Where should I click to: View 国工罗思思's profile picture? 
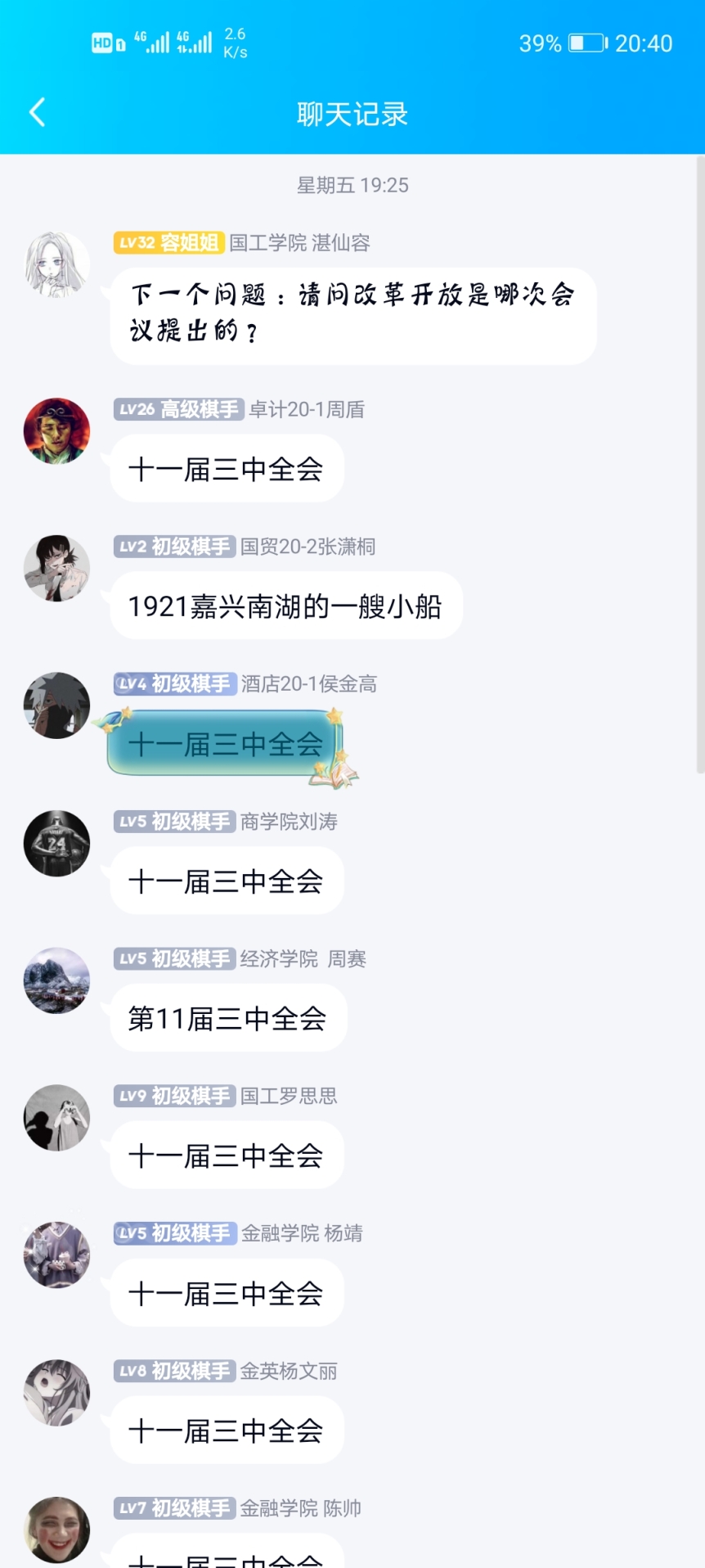(56, 1118)
